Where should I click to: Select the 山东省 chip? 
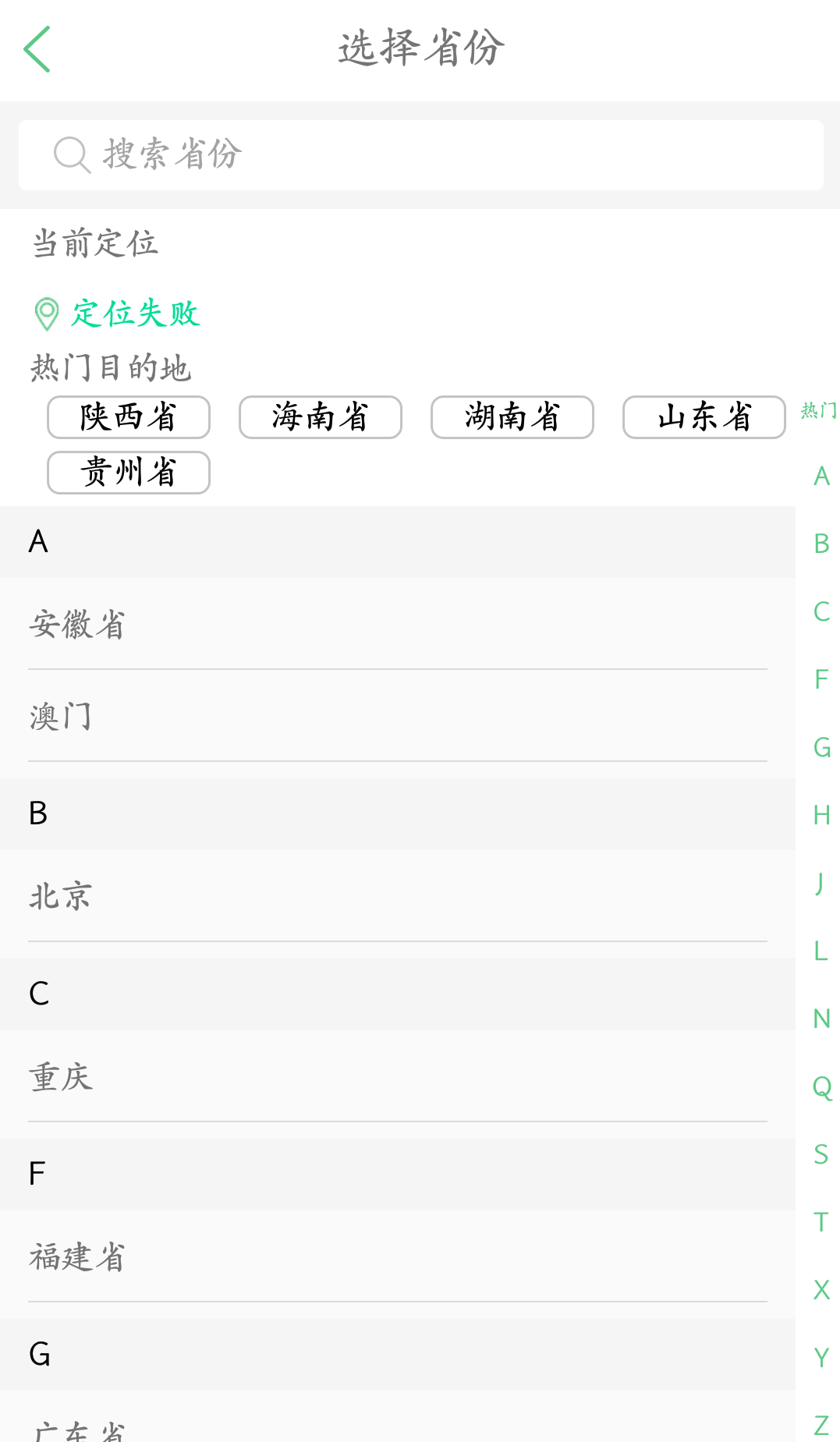(x=704, y=417)
